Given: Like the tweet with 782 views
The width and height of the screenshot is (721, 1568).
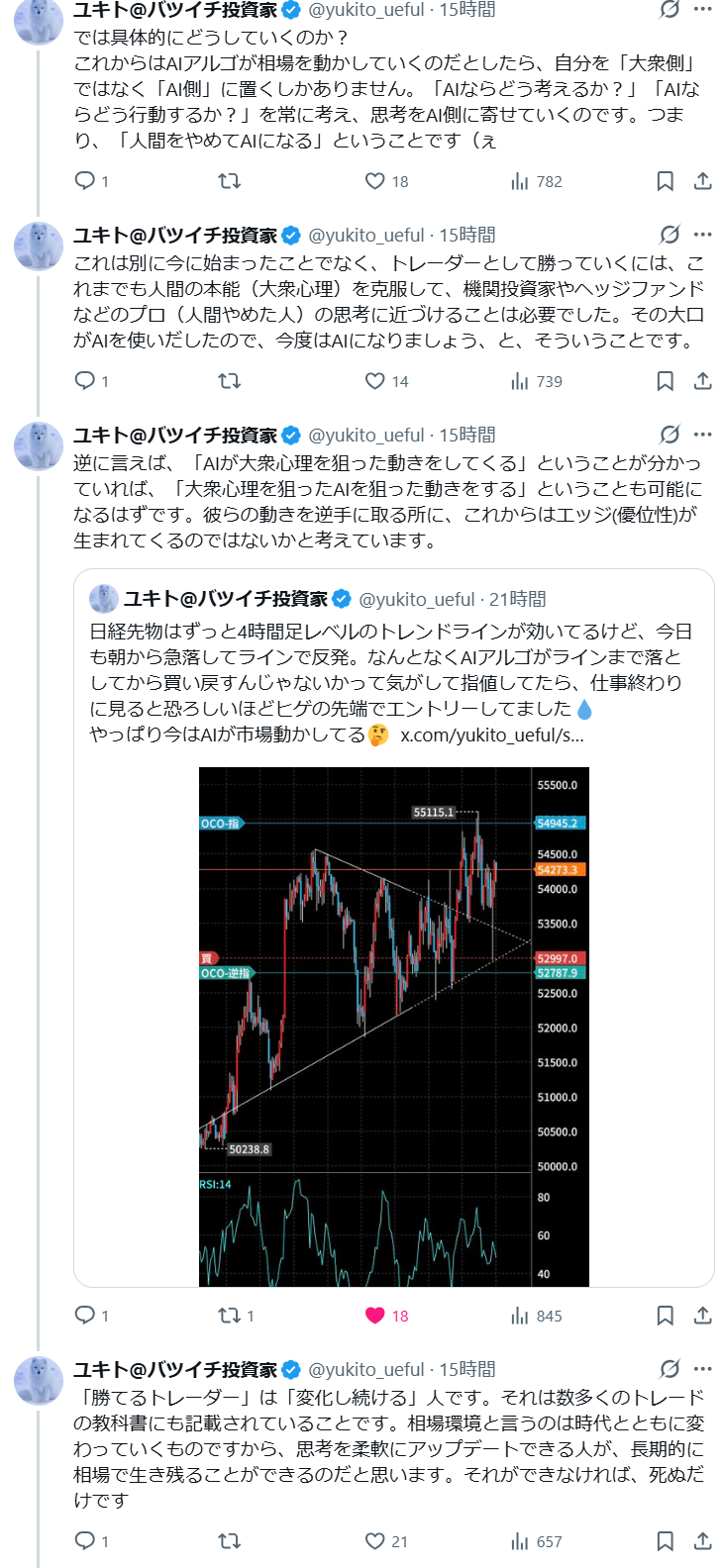Looking at the screenshot, I should 375,181.
